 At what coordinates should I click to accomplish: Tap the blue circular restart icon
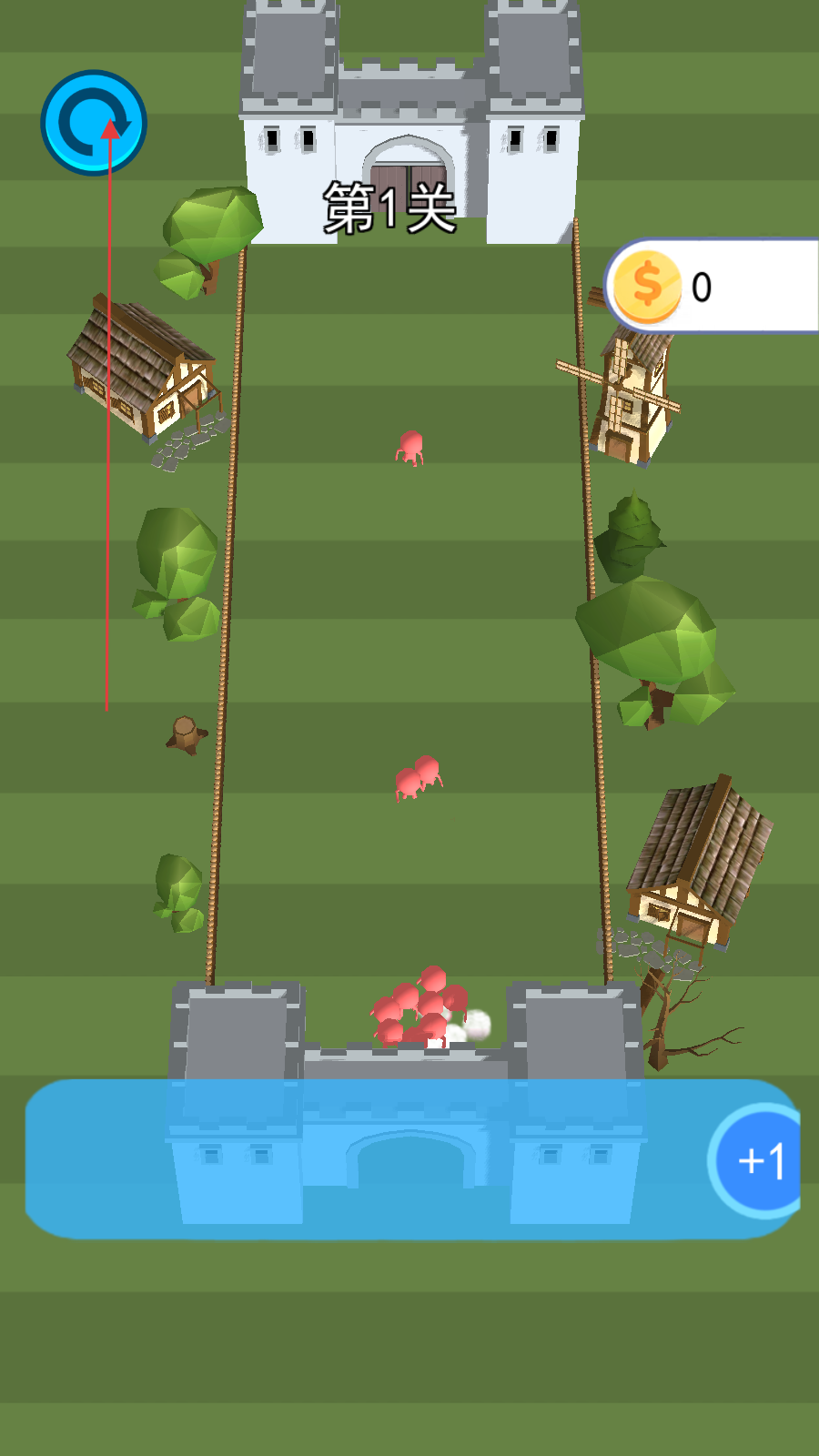pyautogui.click(x=94, y=122)
